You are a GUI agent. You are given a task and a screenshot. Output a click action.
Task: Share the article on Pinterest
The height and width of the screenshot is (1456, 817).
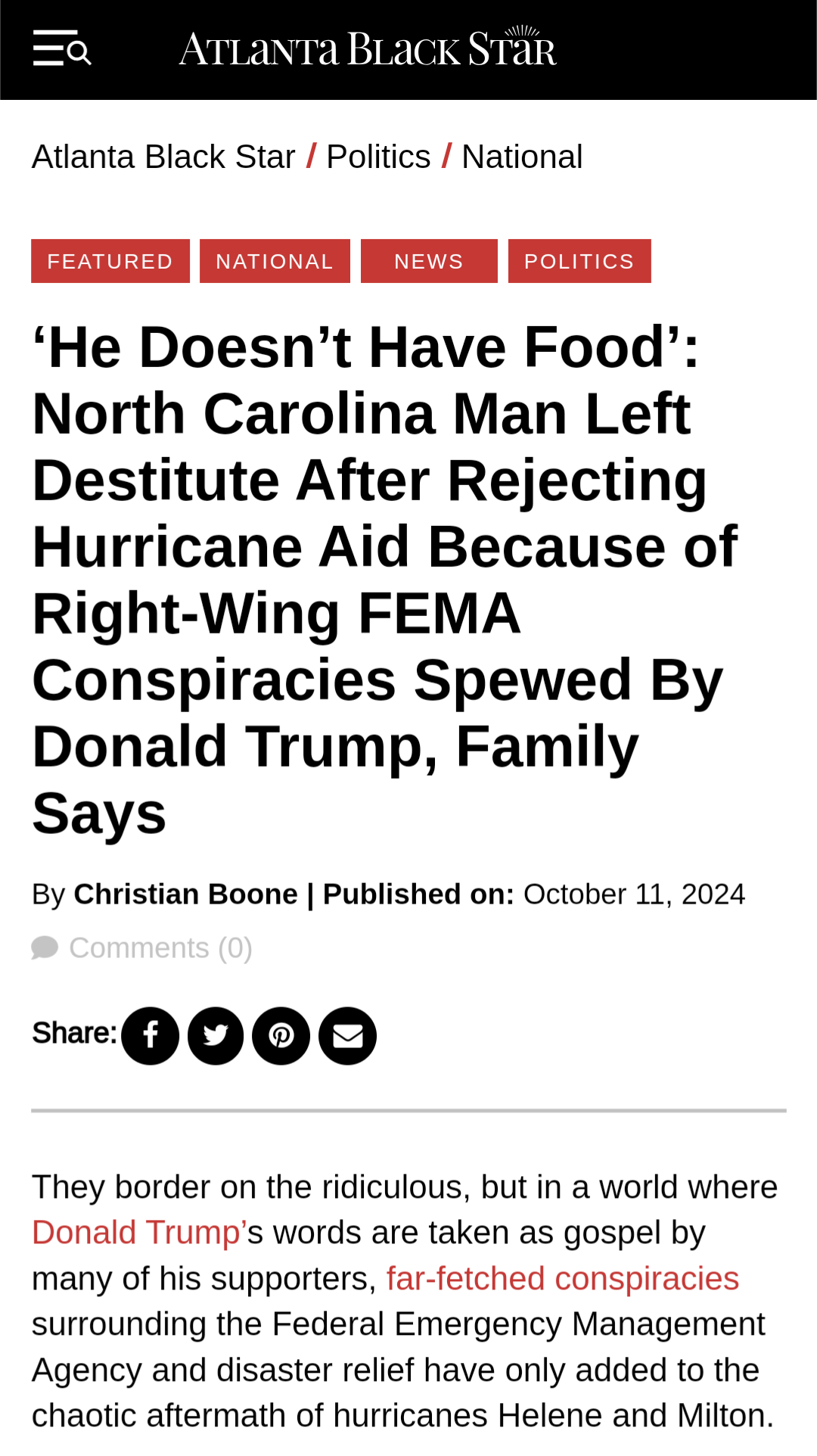point(281,1035)
